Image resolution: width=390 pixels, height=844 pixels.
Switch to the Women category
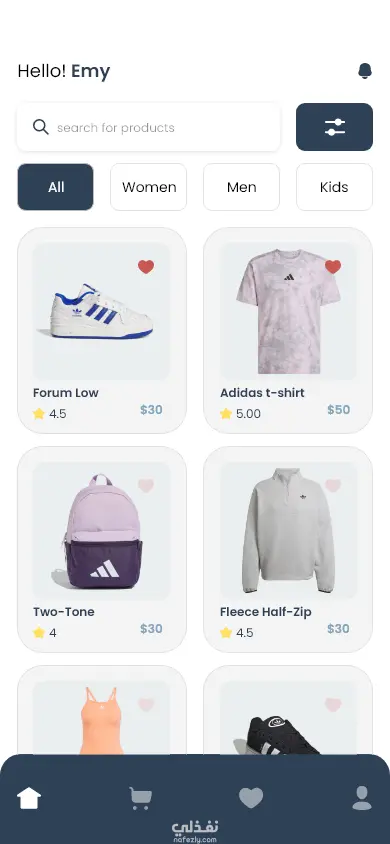tap(148, 187)
